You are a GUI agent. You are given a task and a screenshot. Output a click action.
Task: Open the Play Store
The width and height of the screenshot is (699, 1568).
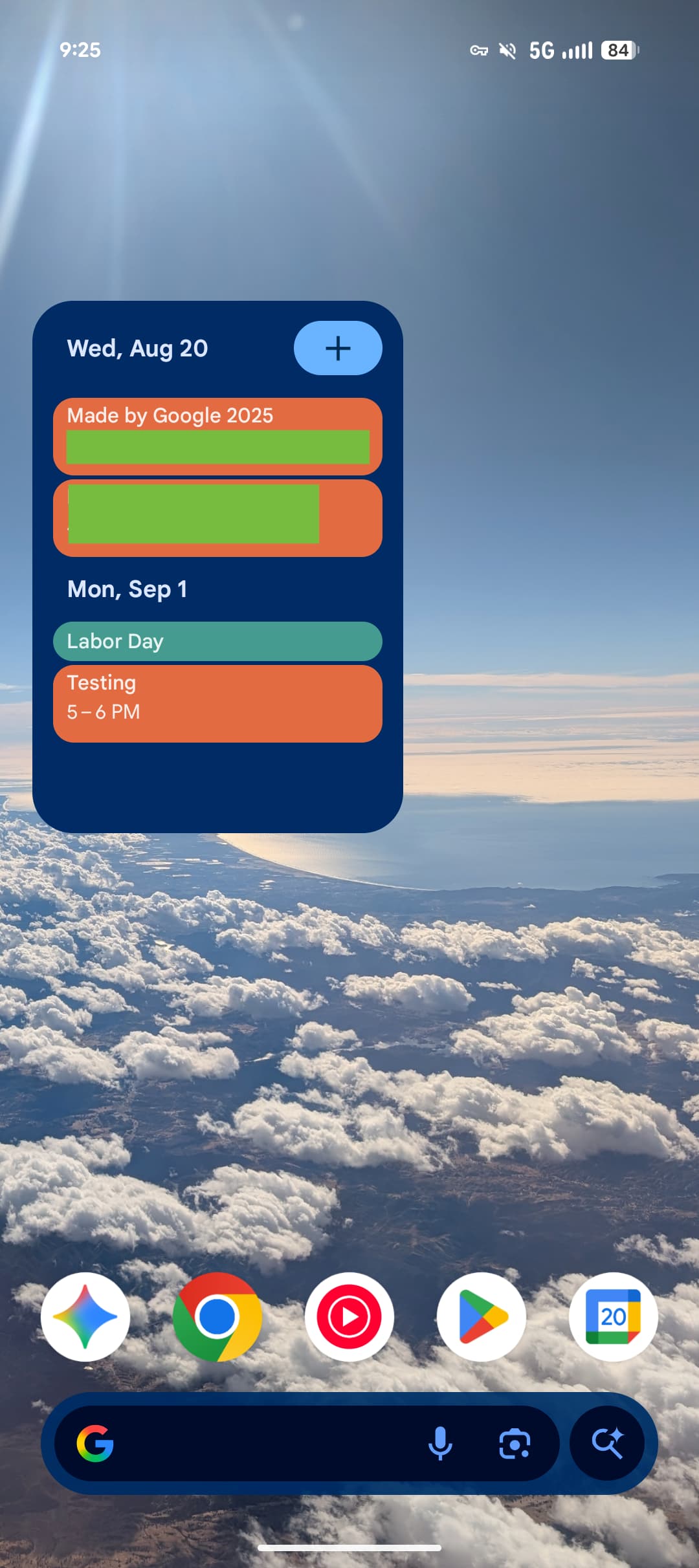(x=482, y=1316)
